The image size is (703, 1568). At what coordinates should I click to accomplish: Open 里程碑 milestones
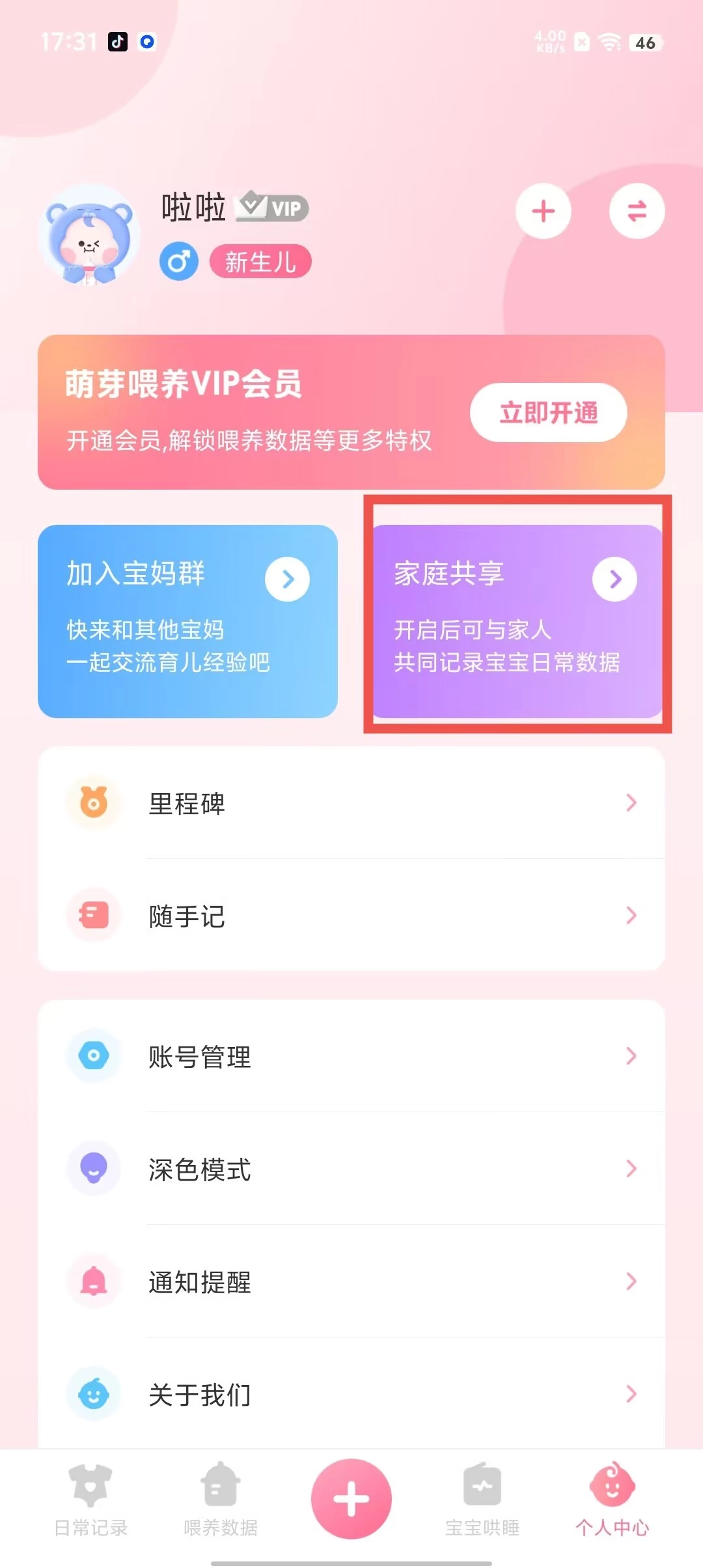[x=351, y=804]
